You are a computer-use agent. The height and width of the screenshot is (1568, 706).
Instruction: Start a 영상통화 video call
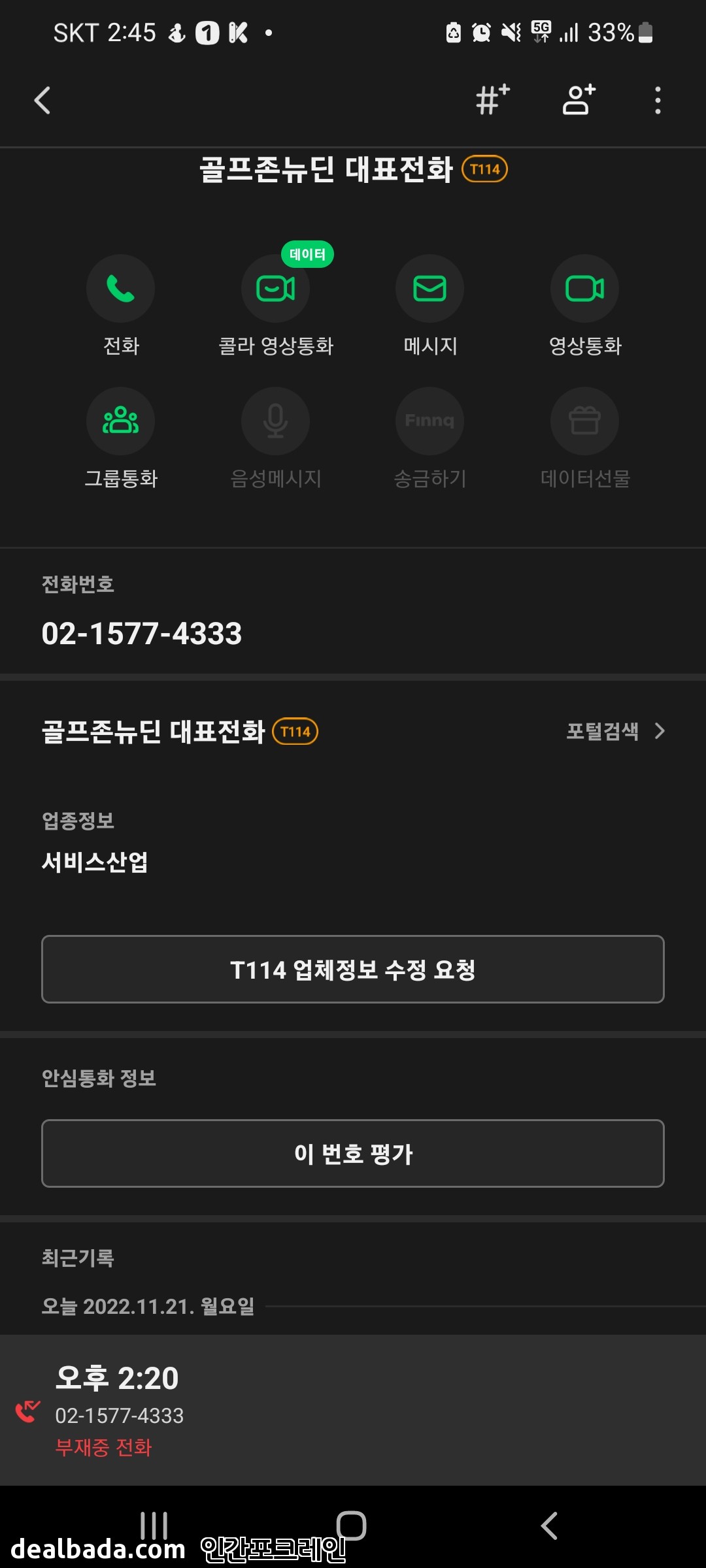(584, 289)
